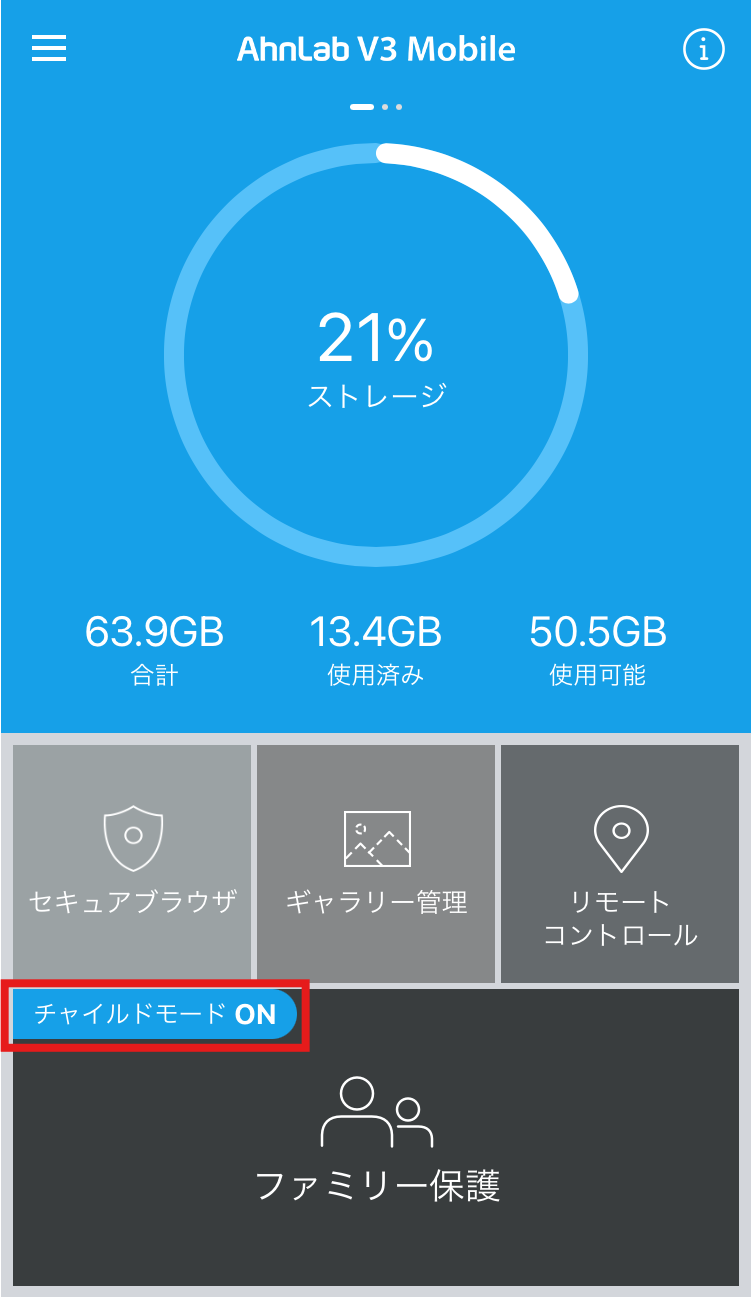Open the セキュアブラウザ tile

pyautogui.click(x=132, y=863)
